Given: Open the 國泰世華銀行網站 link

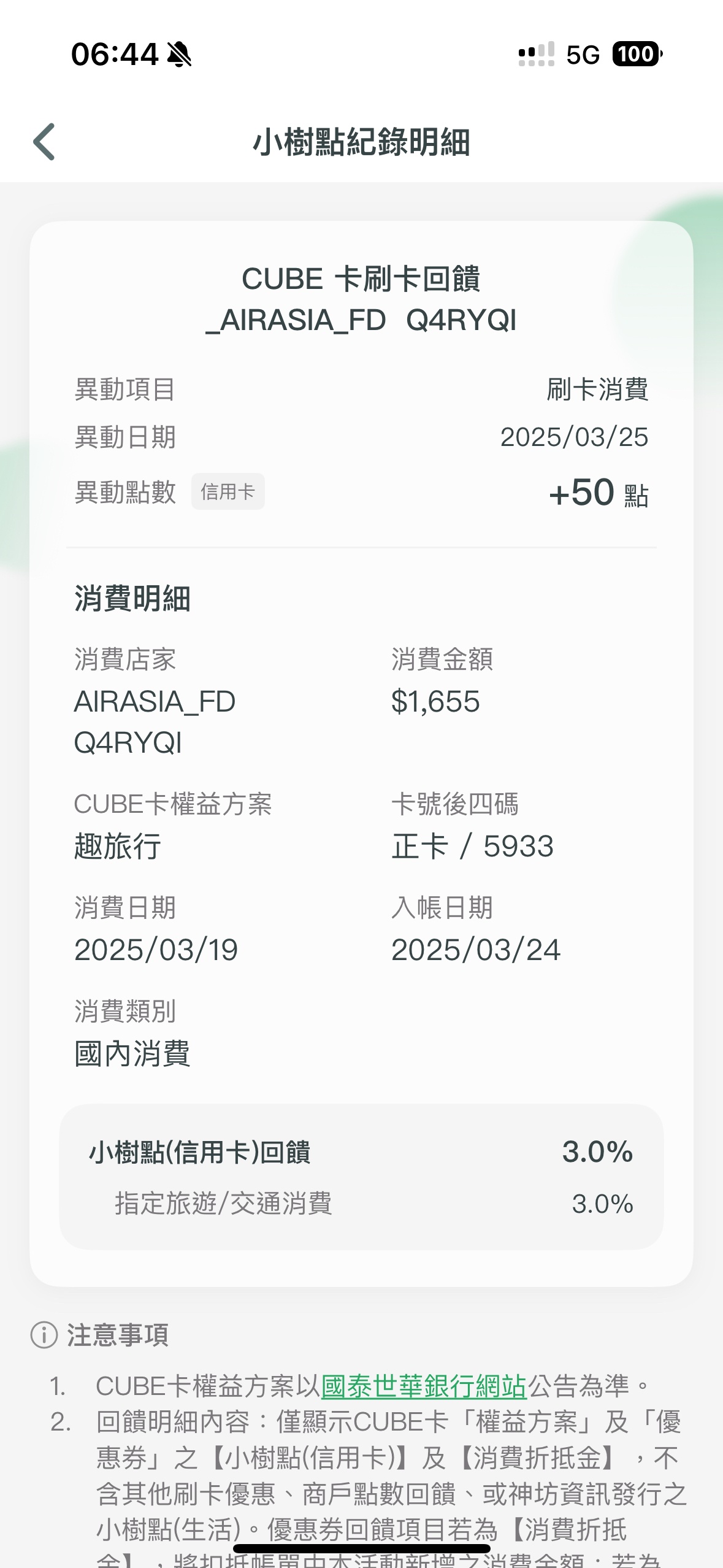Looking at the screenshot, I should pos(424,1387).
